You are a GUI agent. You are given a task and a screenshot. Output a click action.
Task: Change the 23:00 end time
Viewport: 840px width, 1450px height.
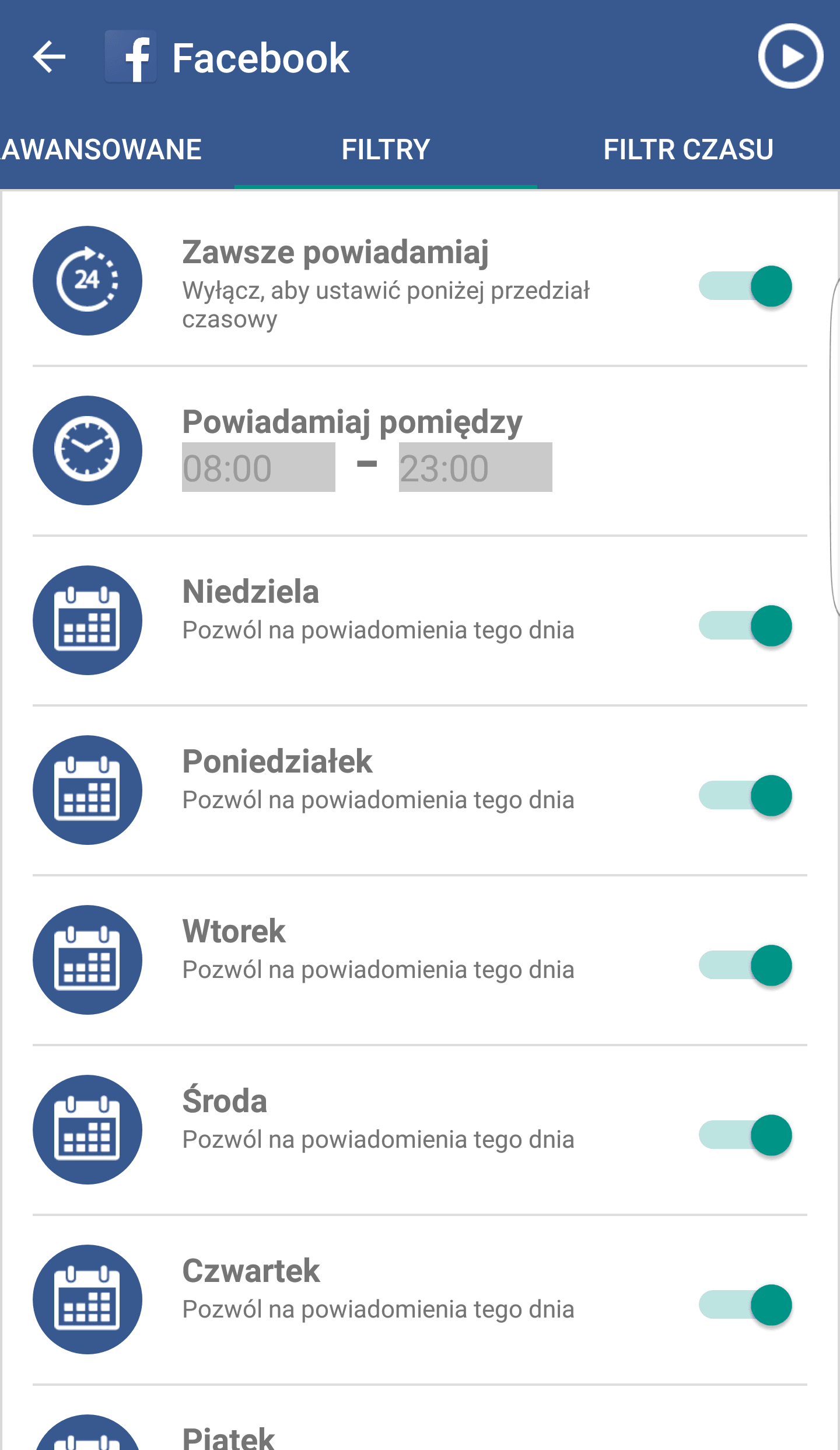(x=475, y=467)
